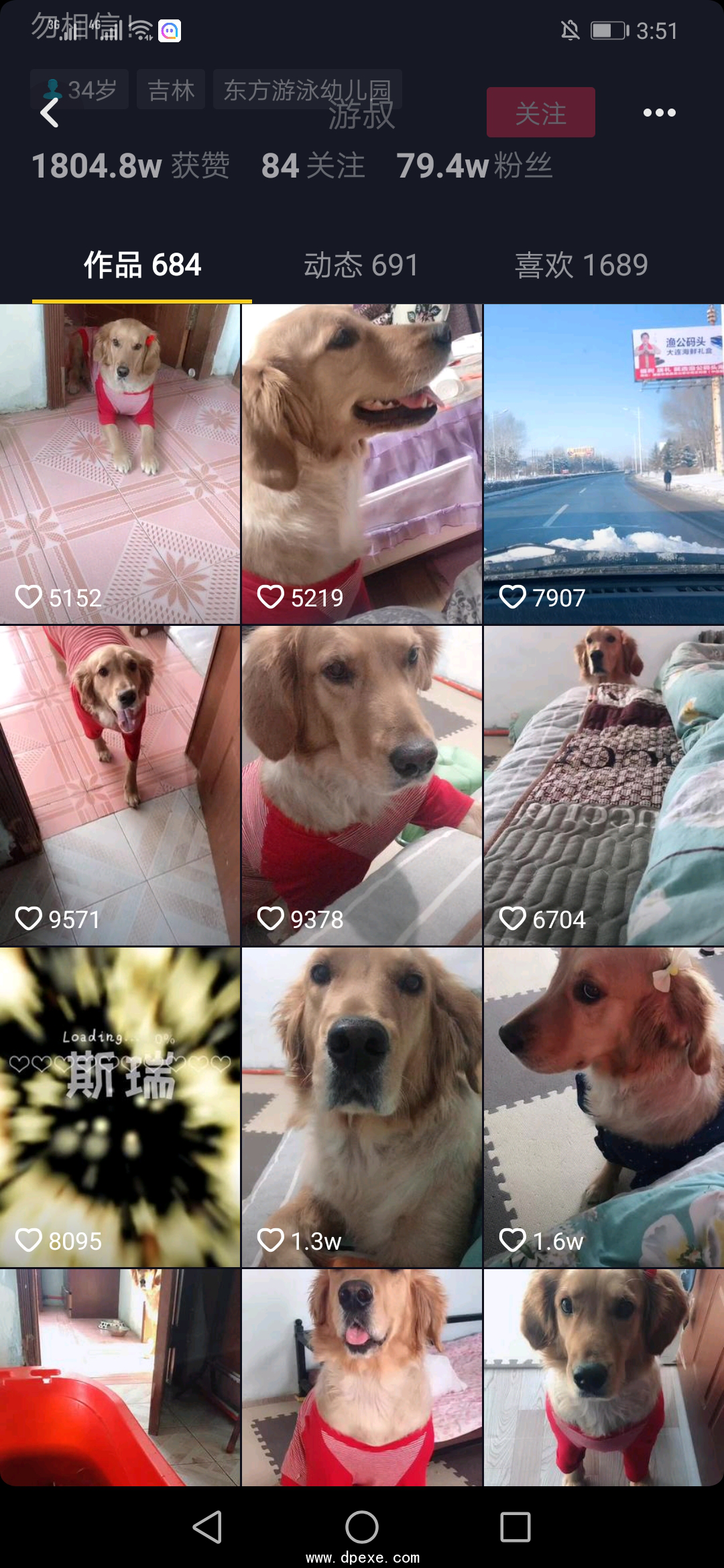Screen dimensions: 724x1568
Task: Open the video with 5219 likes
Action: tap(362, 464)
